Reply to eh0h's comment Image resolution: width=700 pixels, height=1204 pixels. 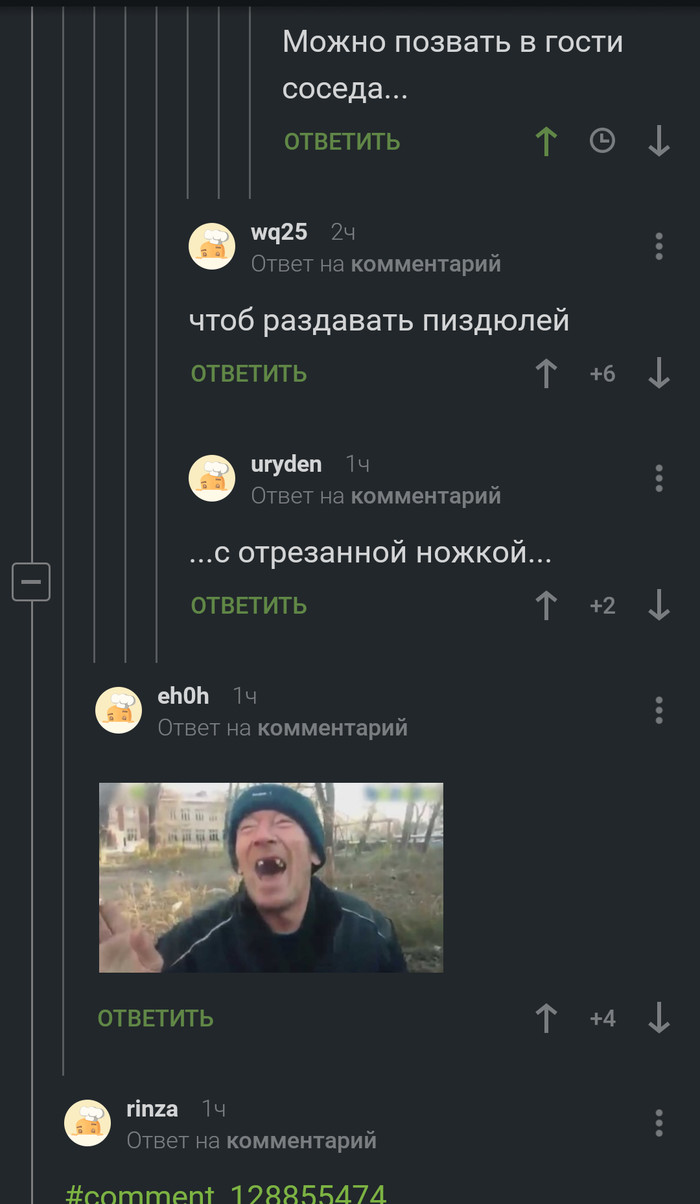[155, 1019]
